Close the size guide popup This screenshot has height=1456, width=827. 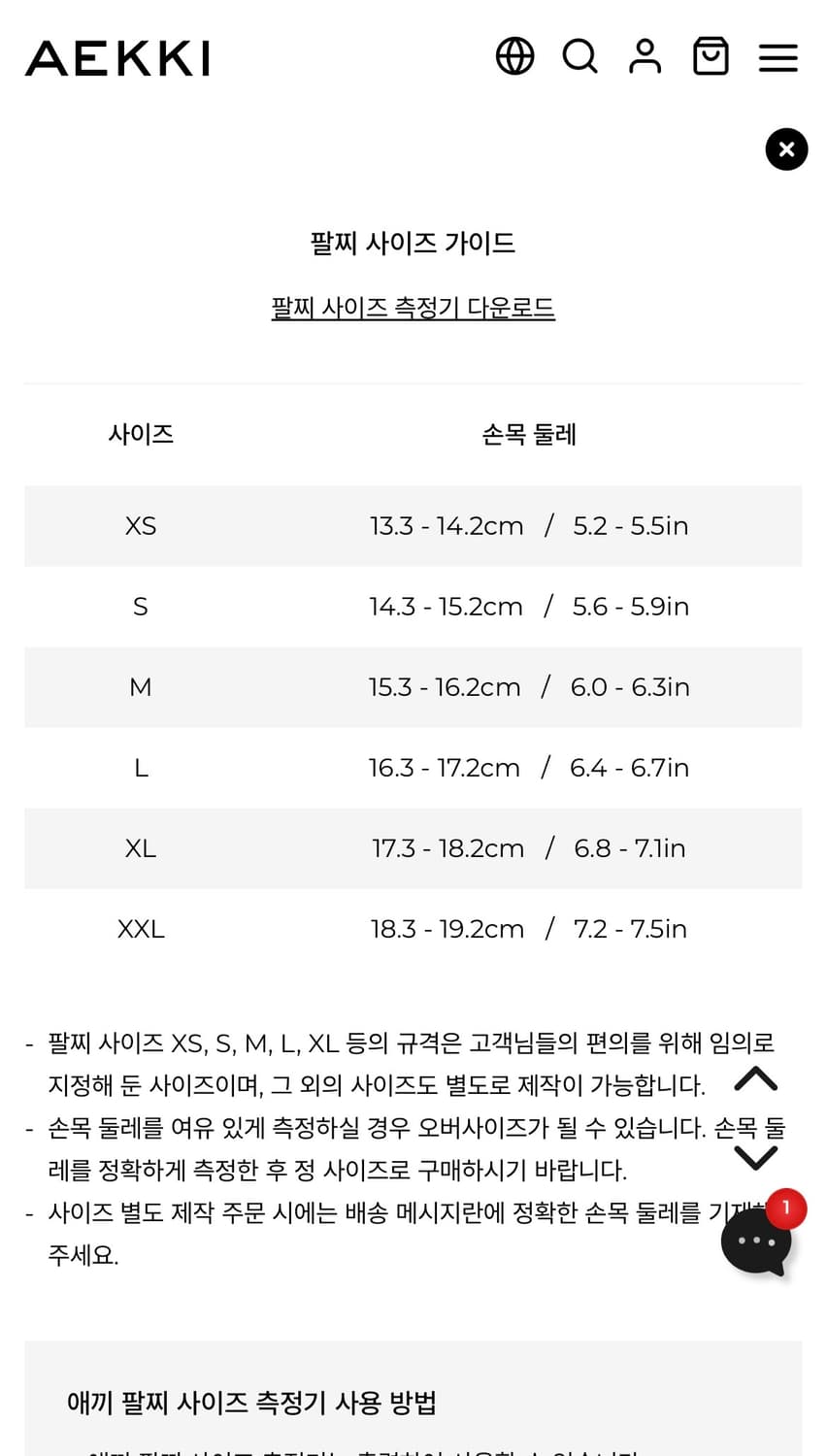pos(786,149)
